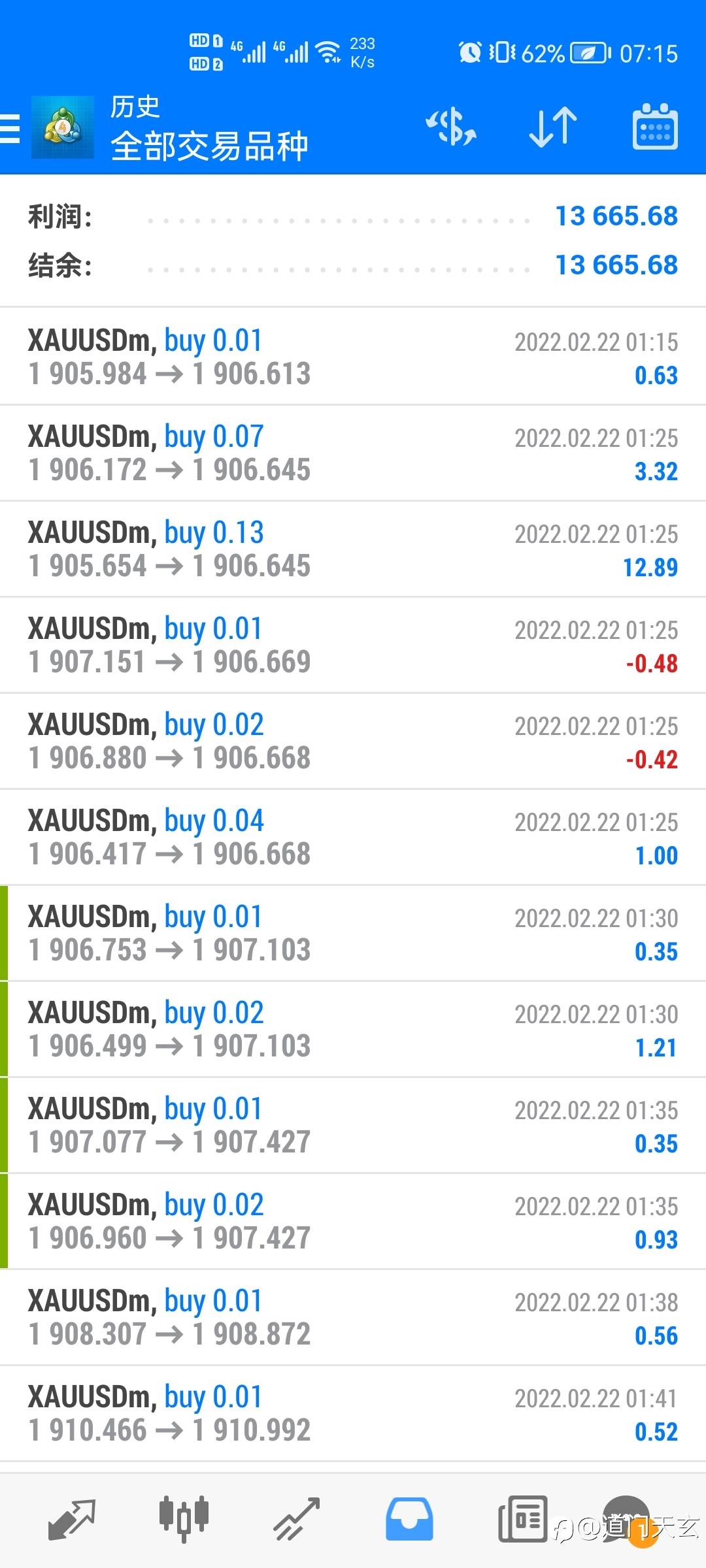Open the News tab
The width and height of the screenshot is (706, 1568).
pos(522,1519)
